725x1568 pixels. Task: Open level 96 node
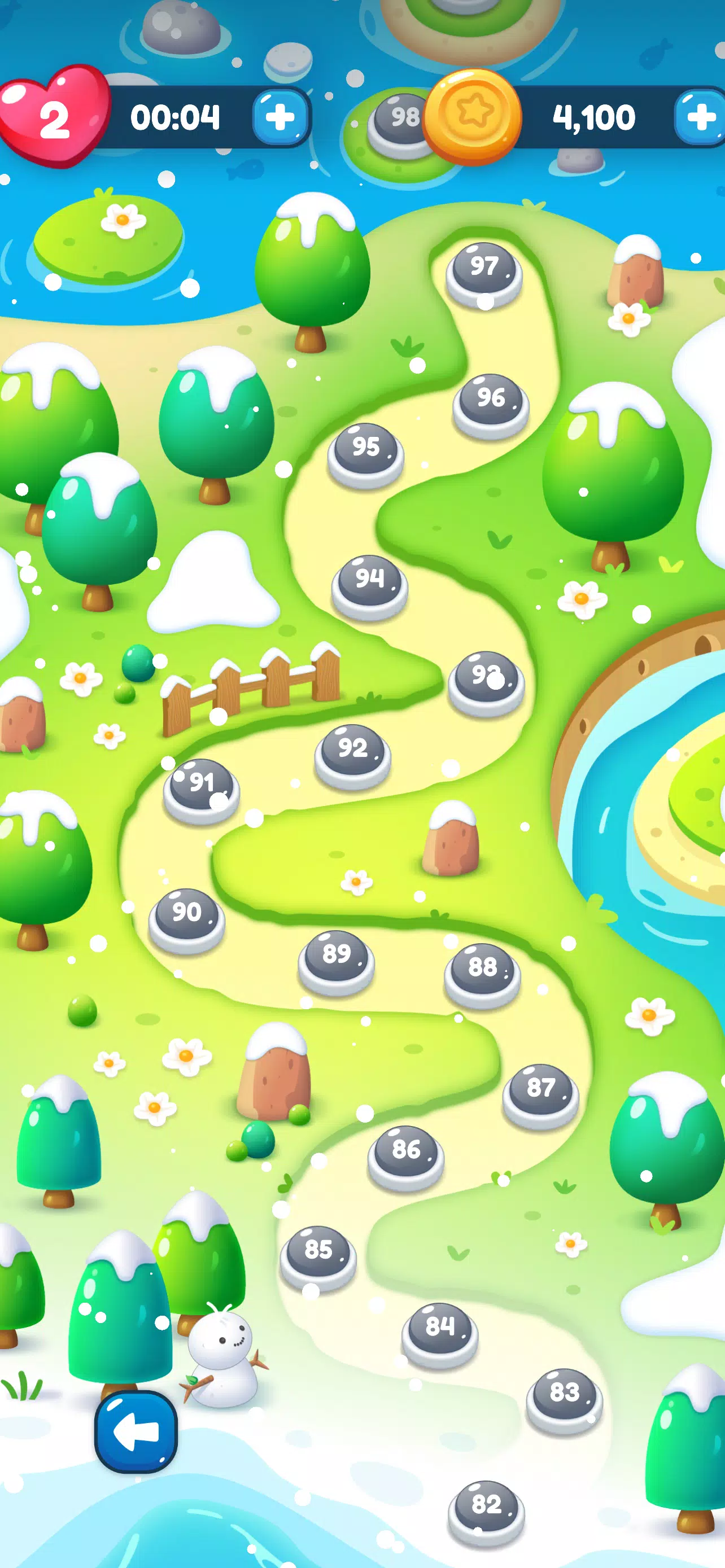coord(491,401)
